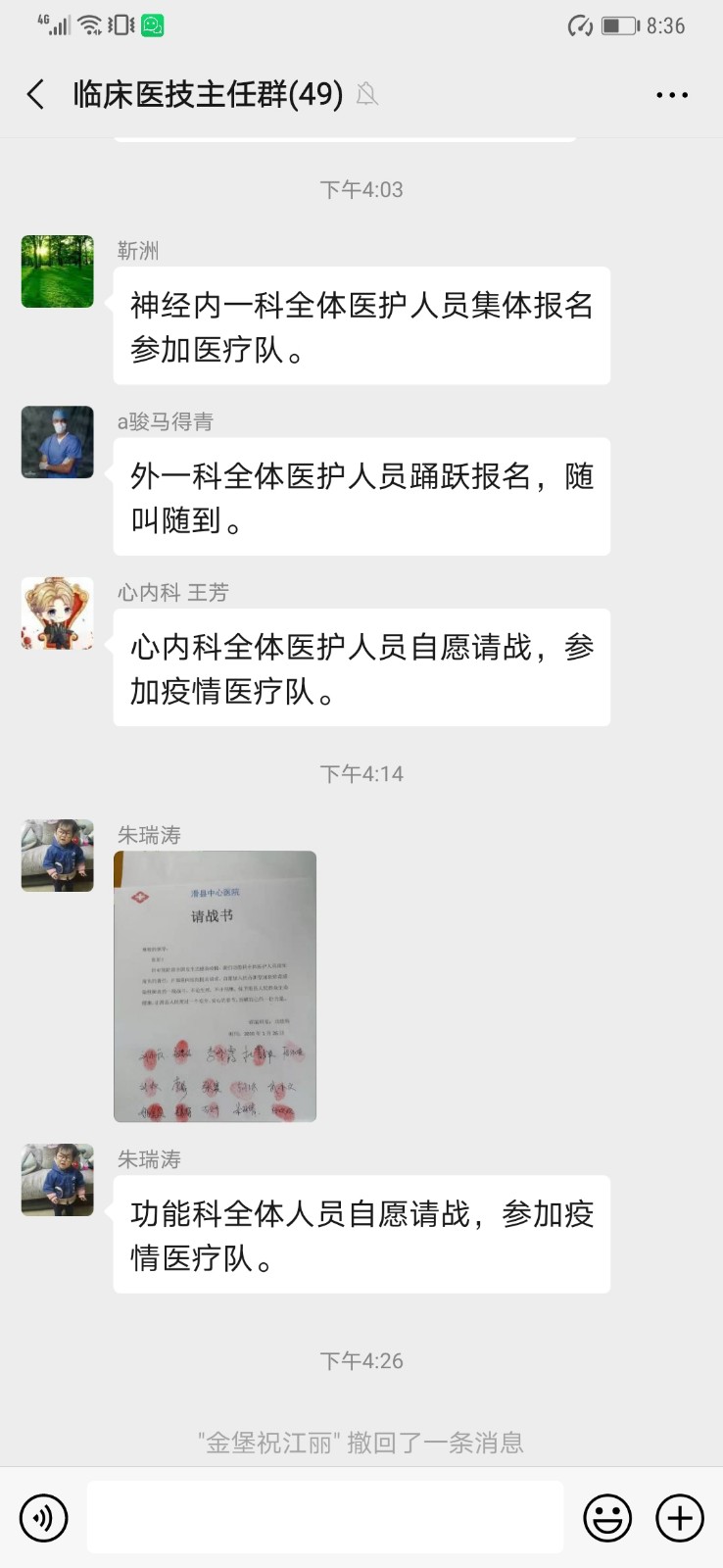Tap the message input field

tap(325, 1517)
